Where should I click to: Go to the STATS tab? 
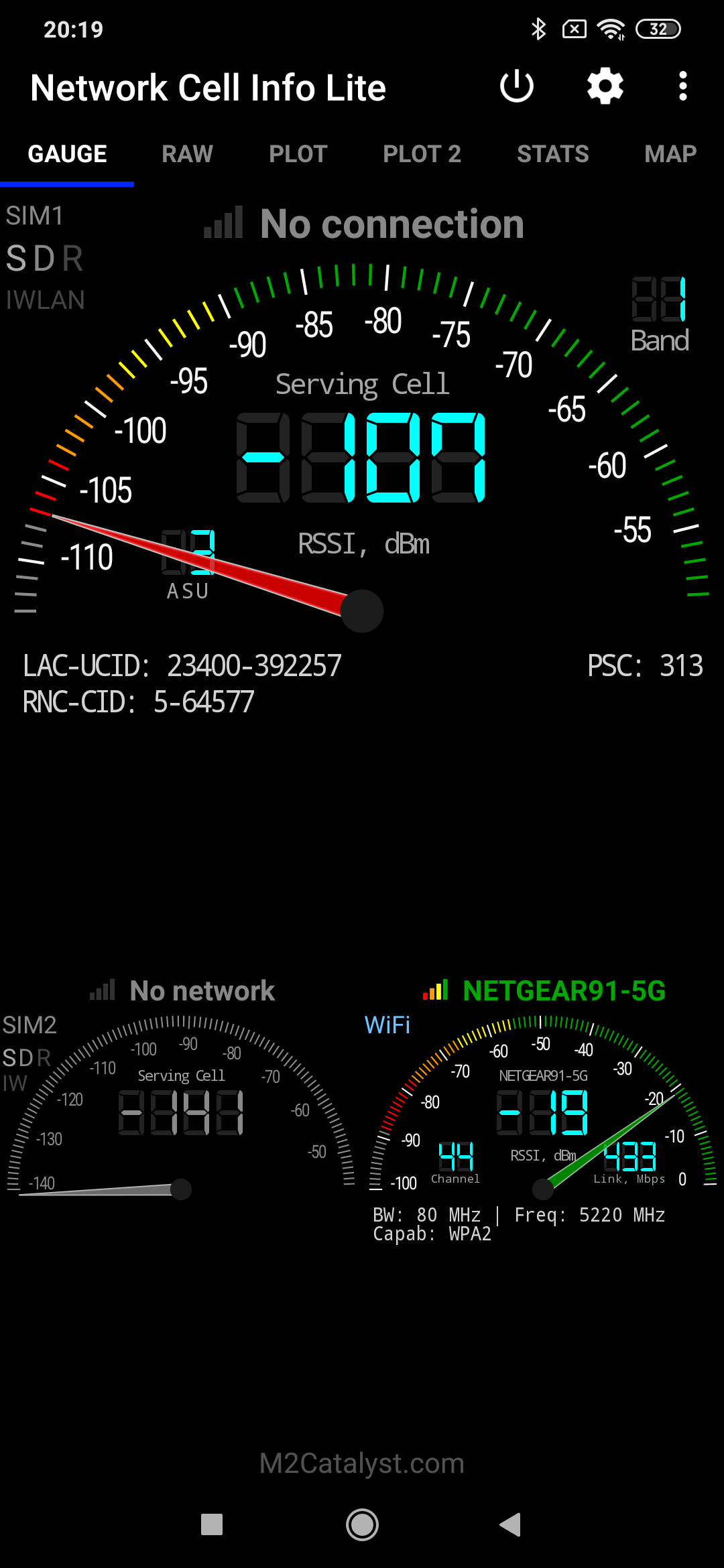pyautogui.click(x=553, y=154)
